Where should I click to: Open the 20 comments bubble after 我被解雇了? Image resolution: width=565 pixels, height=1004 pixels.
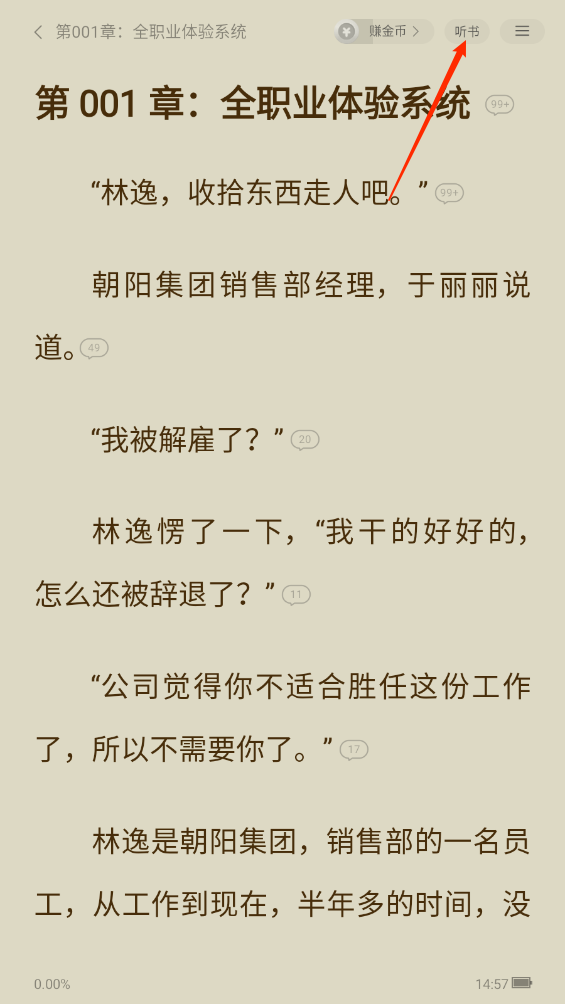[x=305, y=440]
